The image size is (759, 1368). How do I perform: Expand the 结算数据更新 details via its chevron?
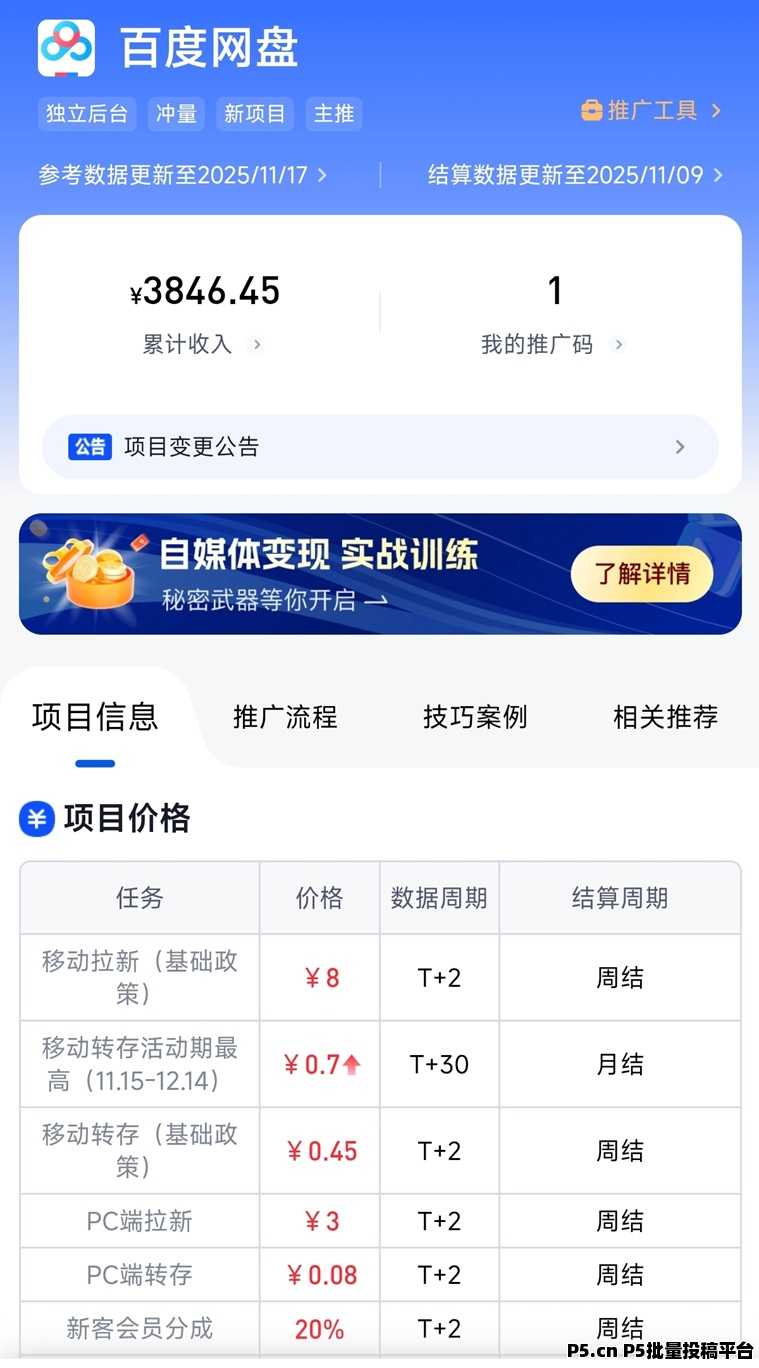[x=719, y=174]
